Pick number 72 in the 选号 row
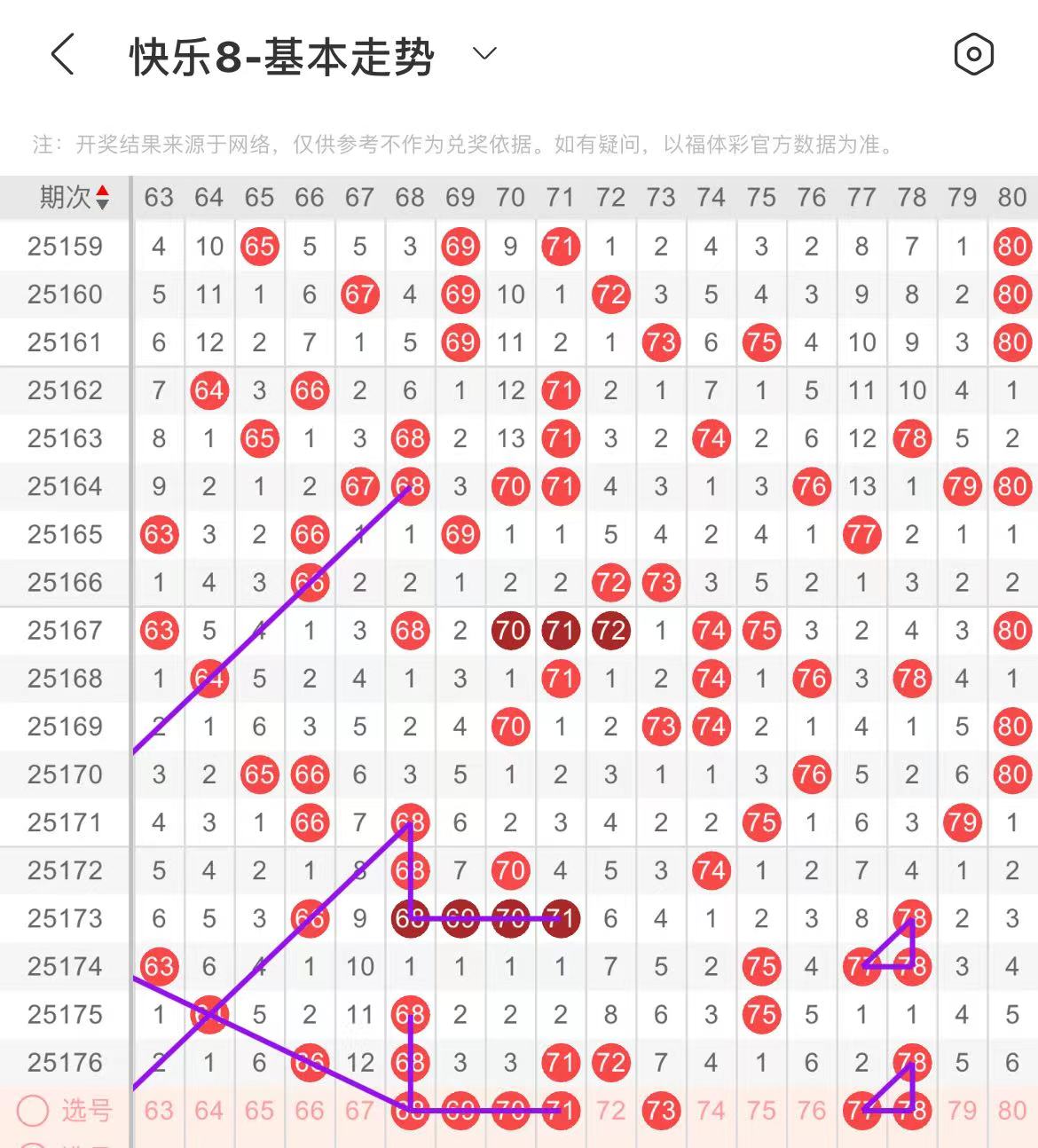The image size is (1038, 1148). click(x=610, y=1110)
